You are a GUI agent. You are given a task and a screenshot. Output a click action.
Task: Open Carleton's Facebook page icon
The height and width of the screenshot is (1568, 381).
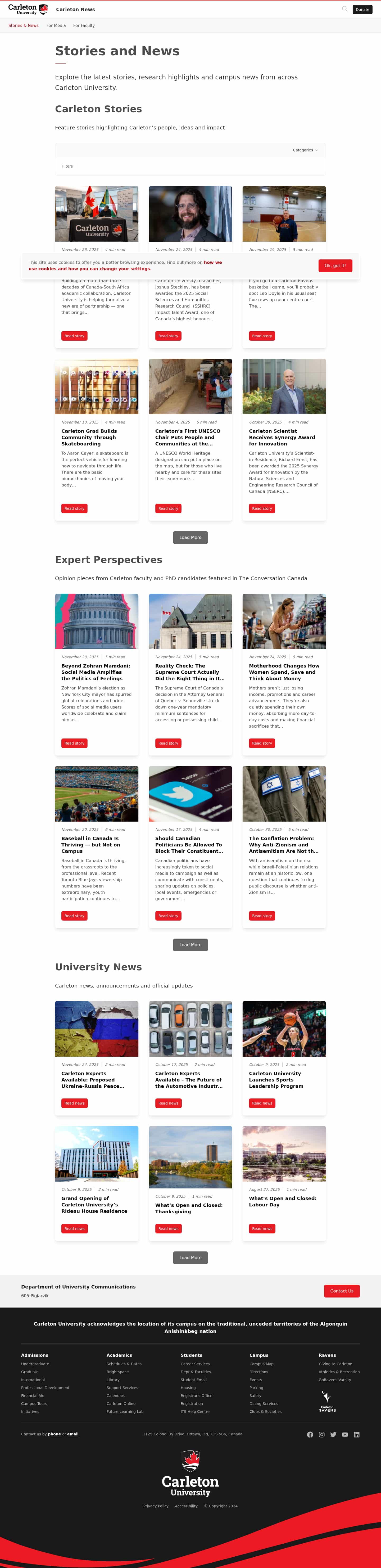pos(310,1435)
